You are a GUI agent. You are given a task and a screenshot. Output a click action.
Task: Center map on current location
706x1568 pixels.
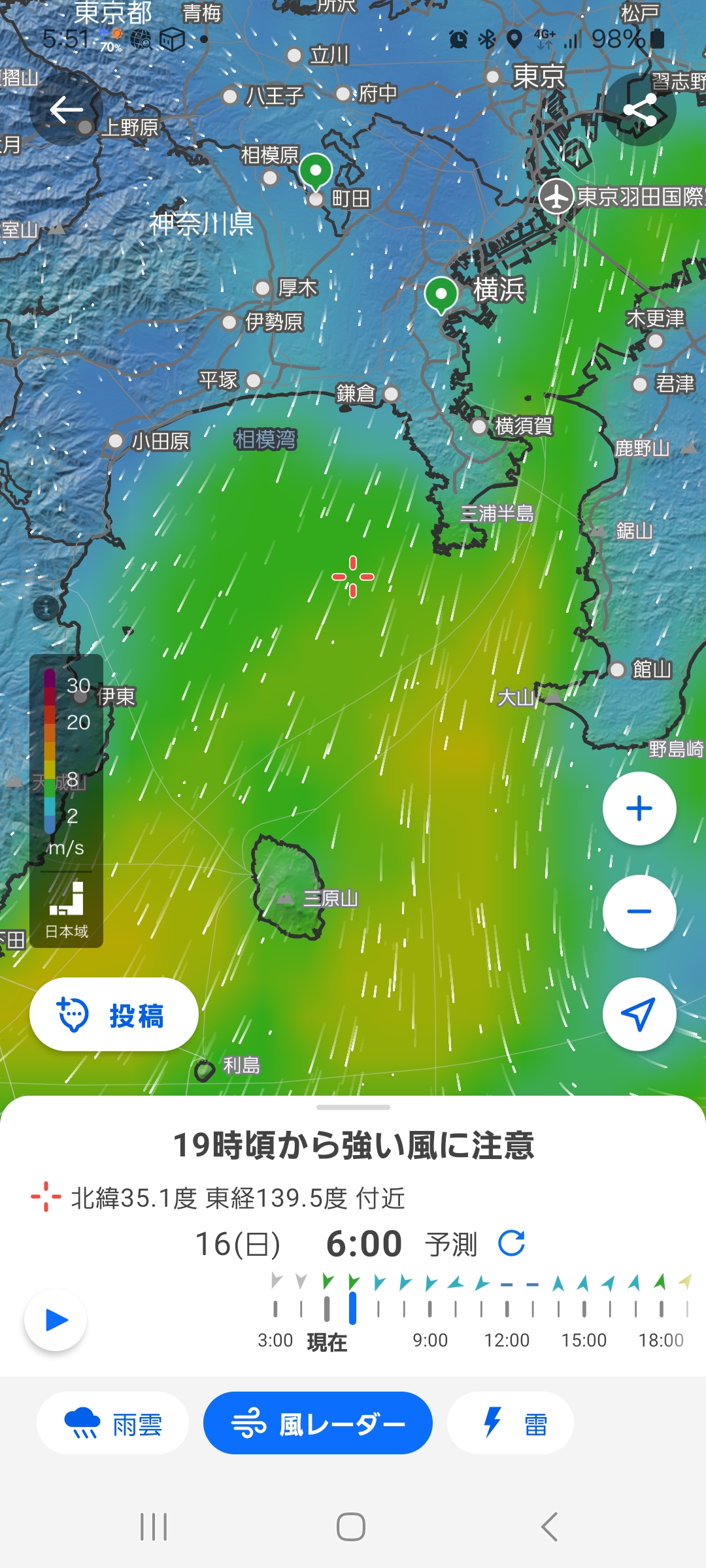tap(639, 1014)
